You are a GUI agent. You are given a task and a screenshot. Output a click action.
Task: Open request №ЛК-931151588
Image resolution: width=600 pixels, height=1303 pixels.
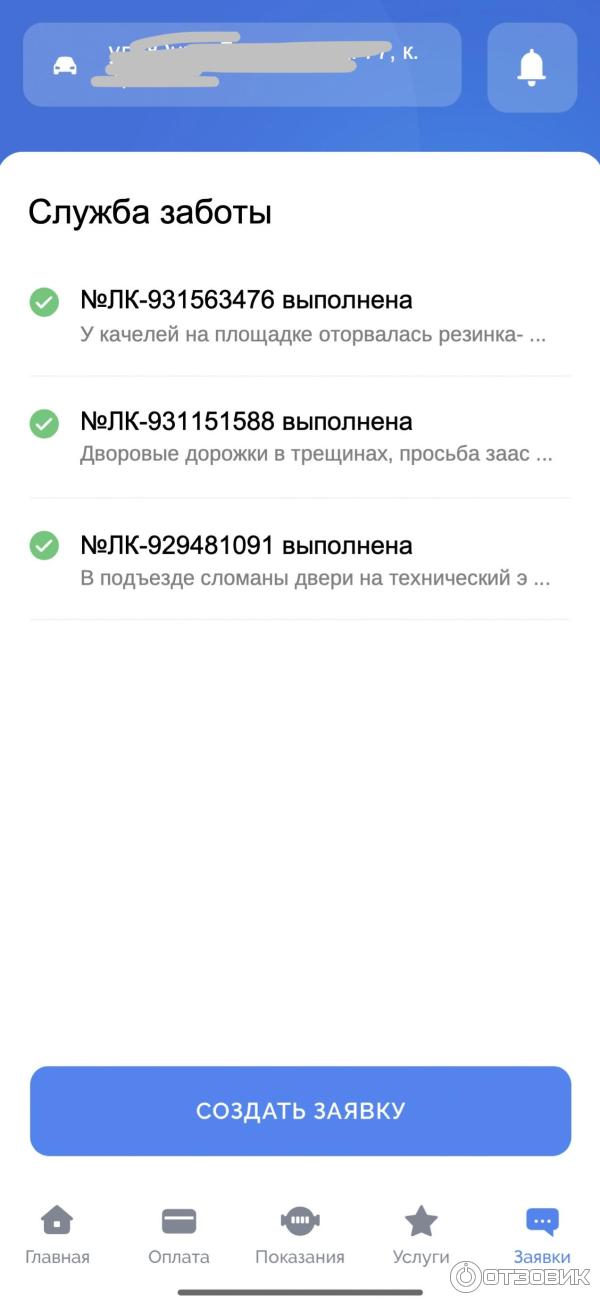(300, 437)
